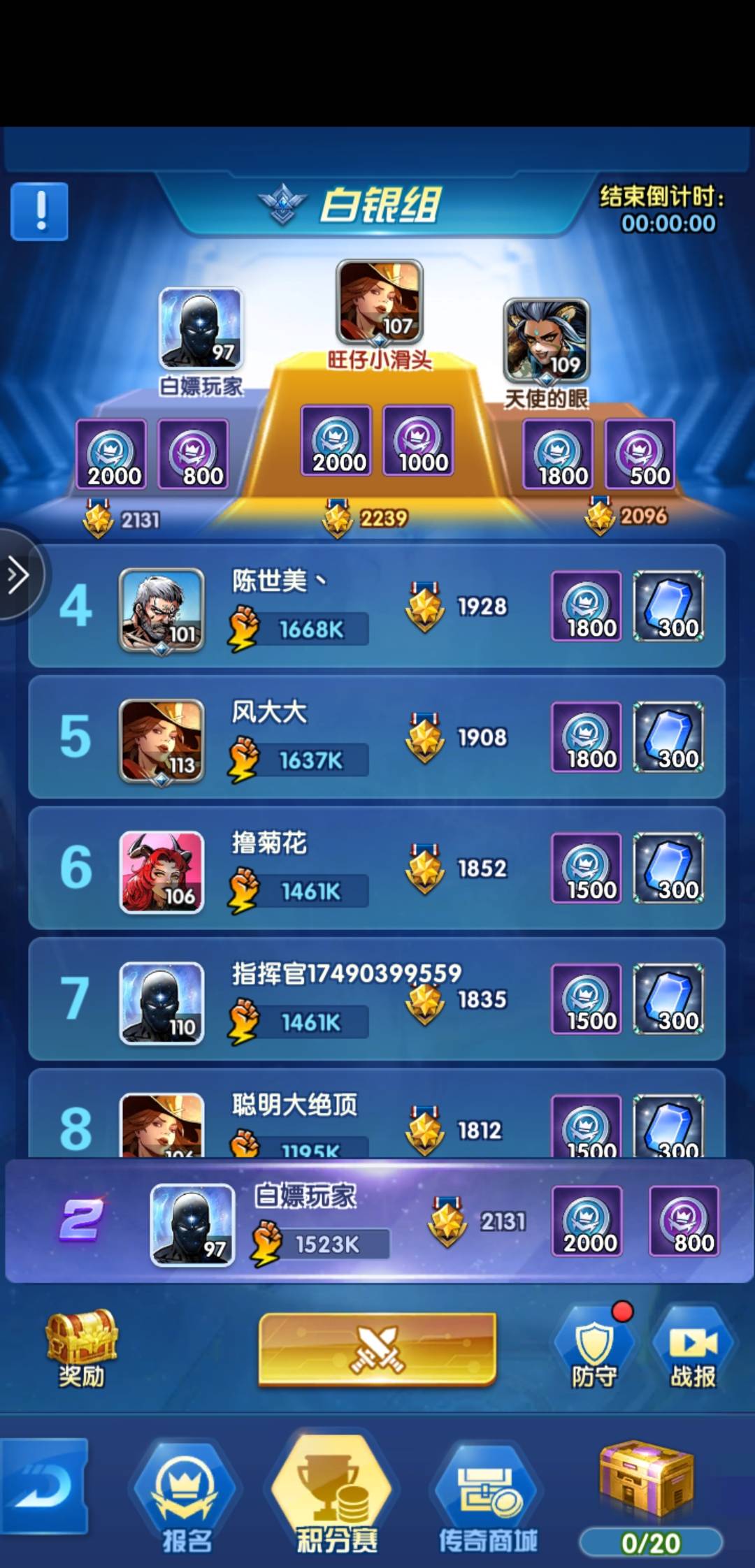Open the exclamation mark info button
Viewport: 755px width, 1568px height.
point(40,211)
